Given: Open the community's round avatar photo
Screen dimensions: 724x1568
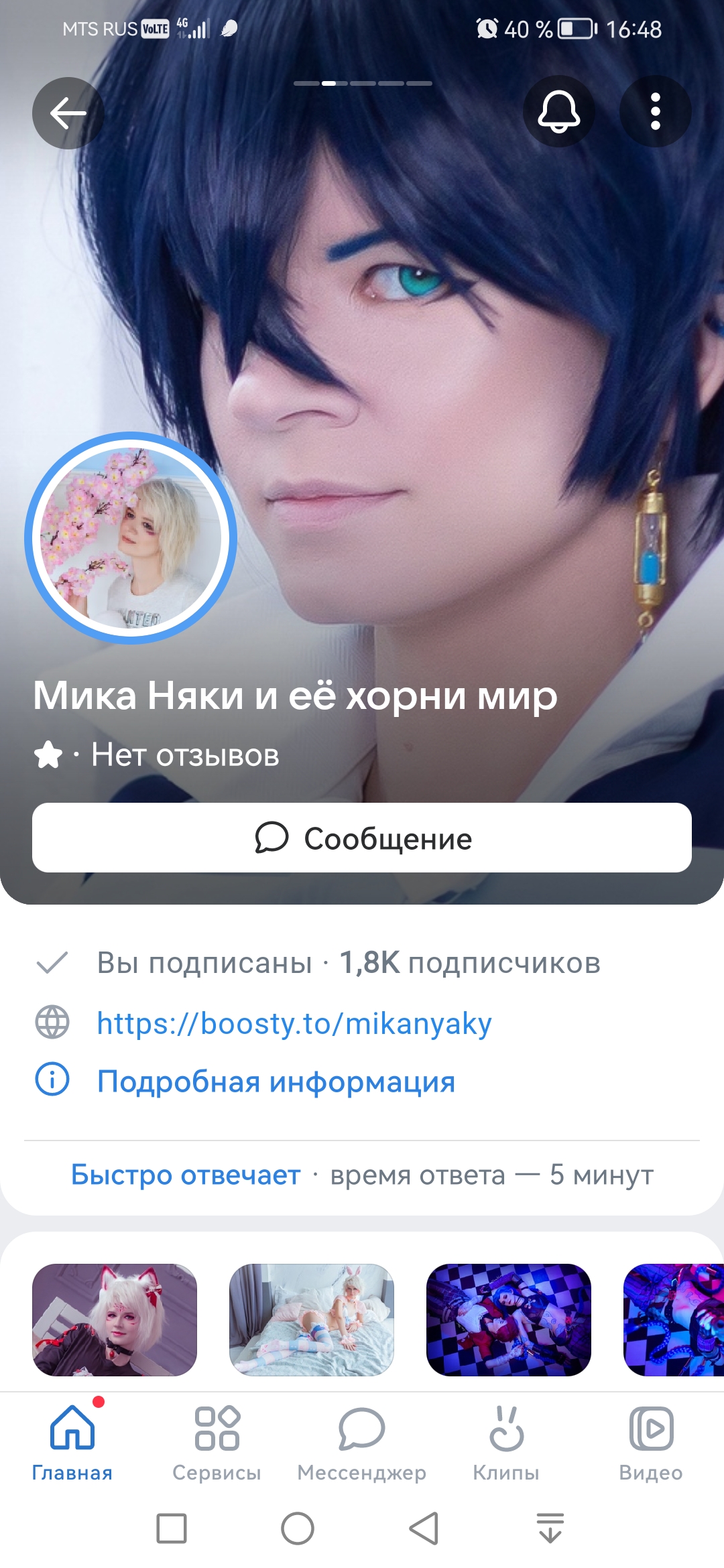Looking at the screenshot, I should coord(131,537).
